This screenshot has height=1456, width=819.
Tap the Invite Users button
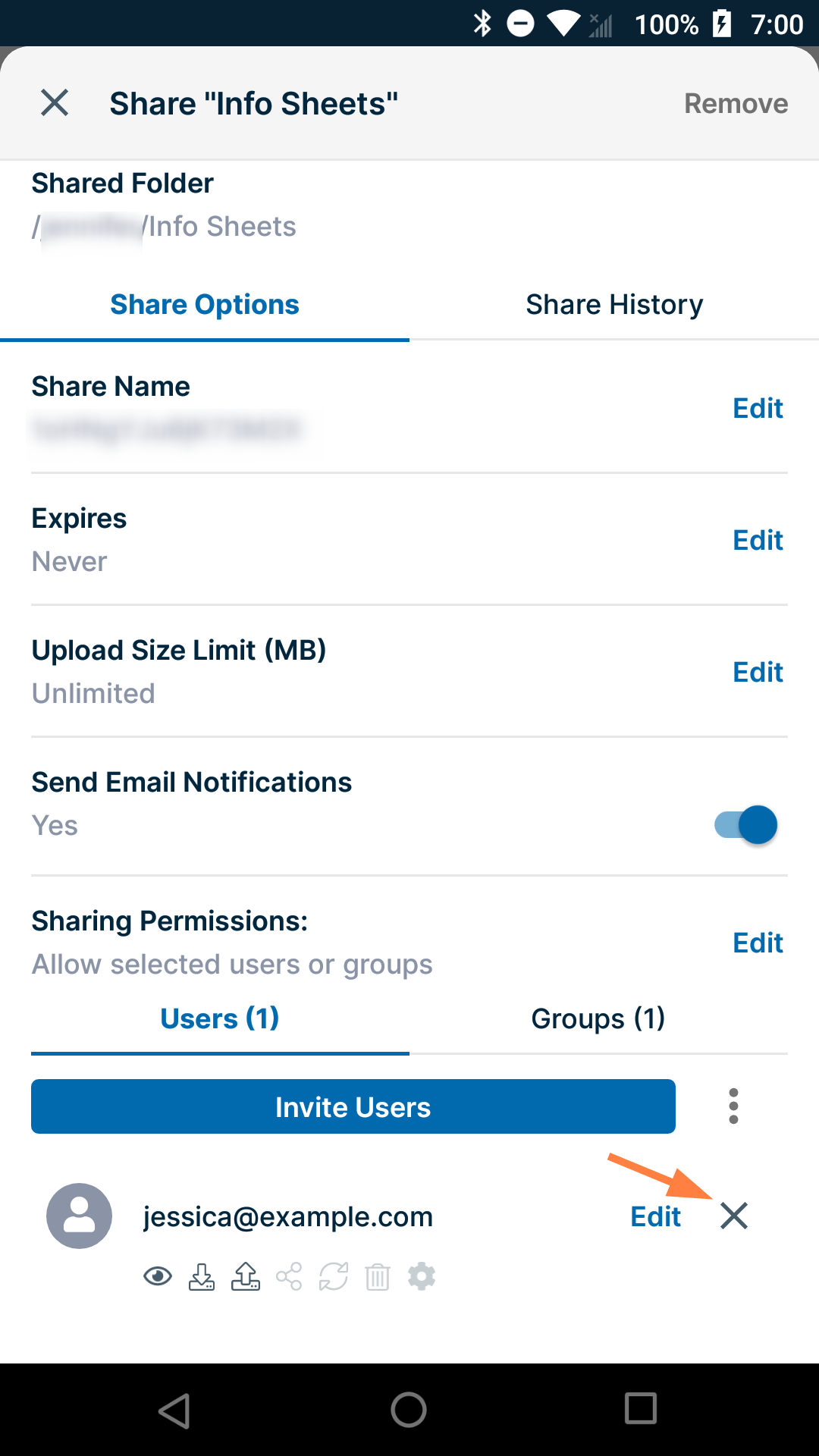(x=353, y=1107)
